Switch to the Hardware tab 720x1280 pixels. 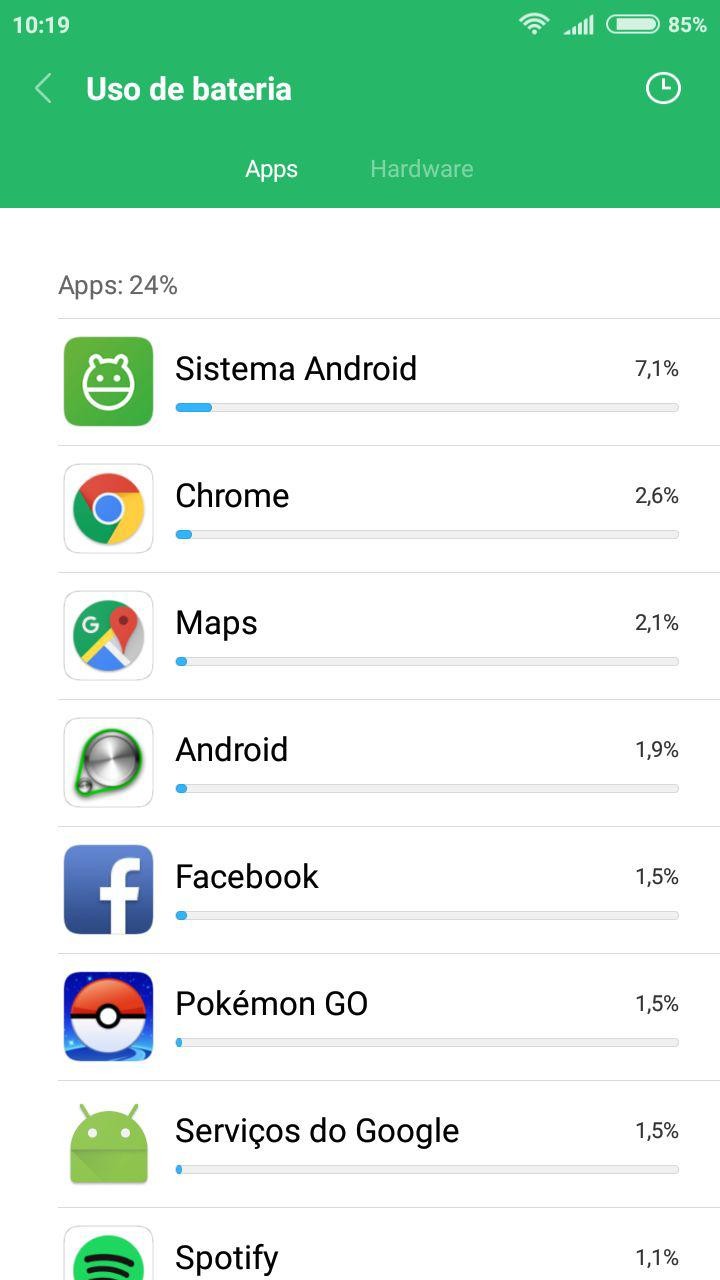(x=421, y=169)
